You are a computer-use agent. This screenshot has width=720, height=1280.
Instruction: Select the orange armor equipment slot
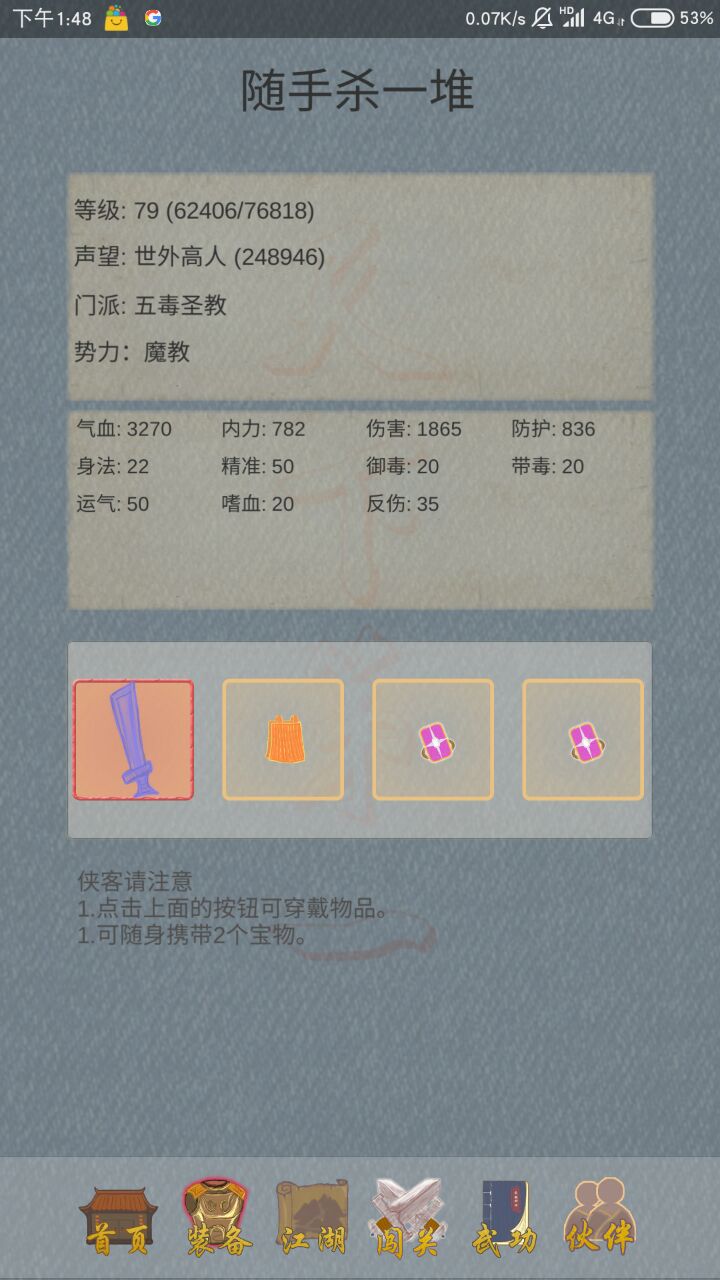pos(283,740)
